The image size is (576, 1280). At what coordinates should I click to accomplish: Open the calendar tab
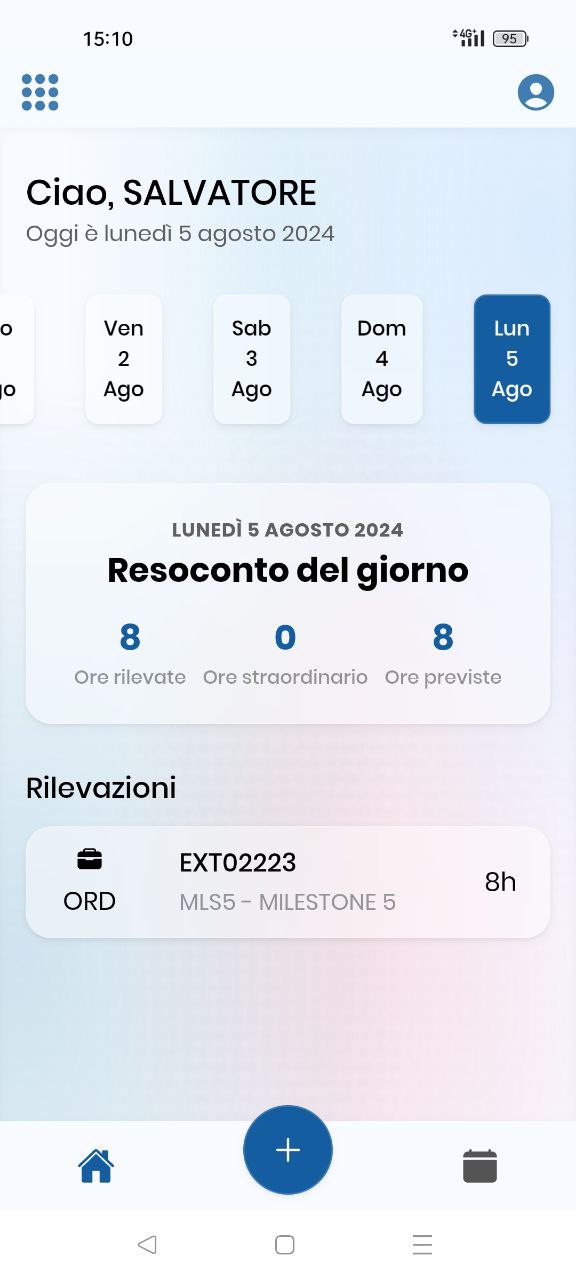click(x=480, y=1166)
